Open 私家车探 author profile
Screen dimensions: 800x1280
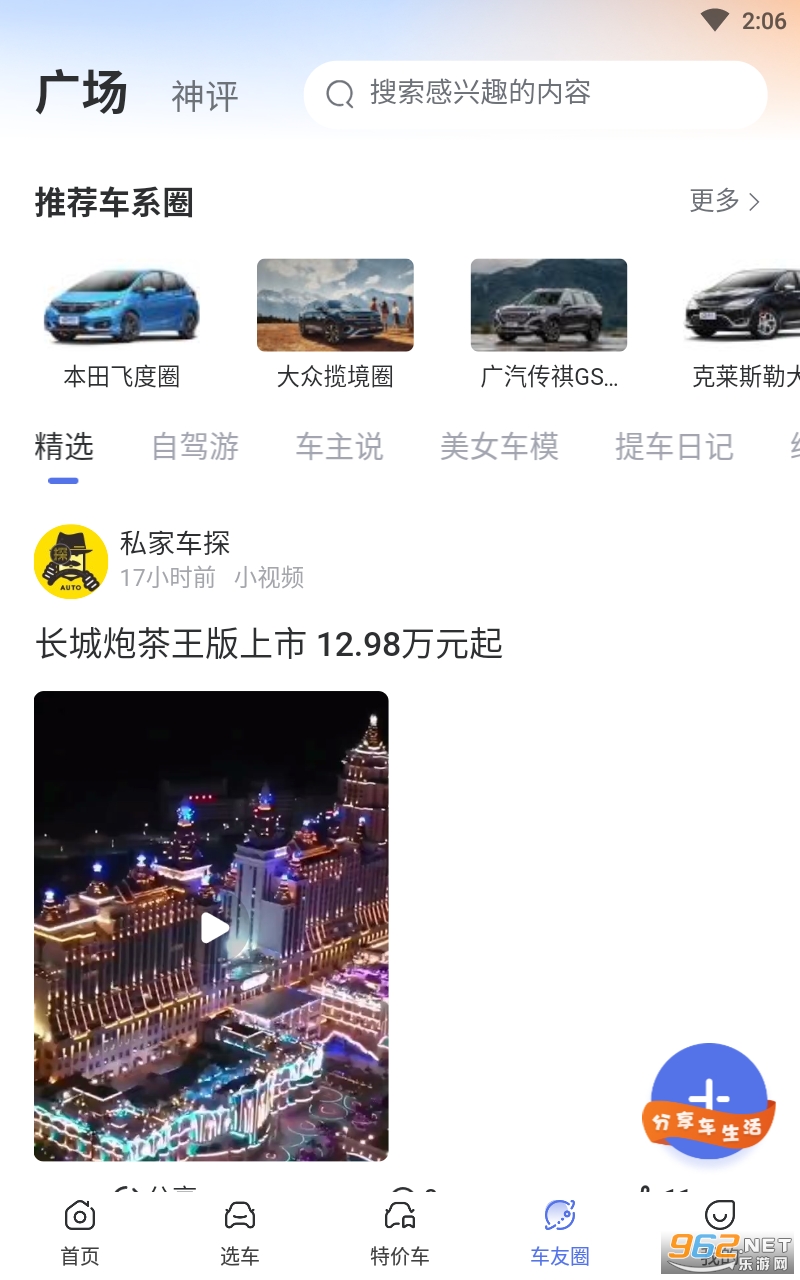[71, 561]
